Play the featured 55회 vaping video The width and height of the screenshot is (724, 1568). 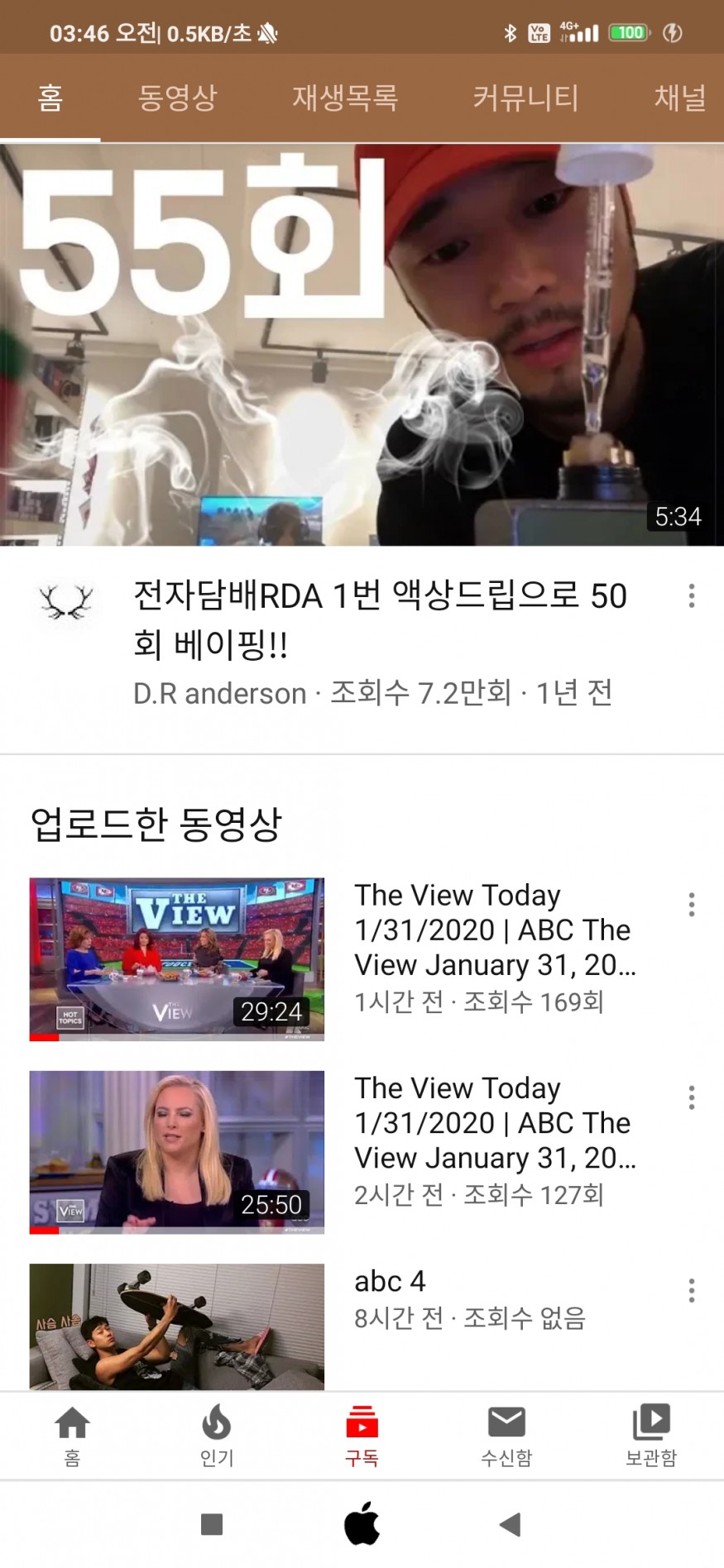pos(362,345)
